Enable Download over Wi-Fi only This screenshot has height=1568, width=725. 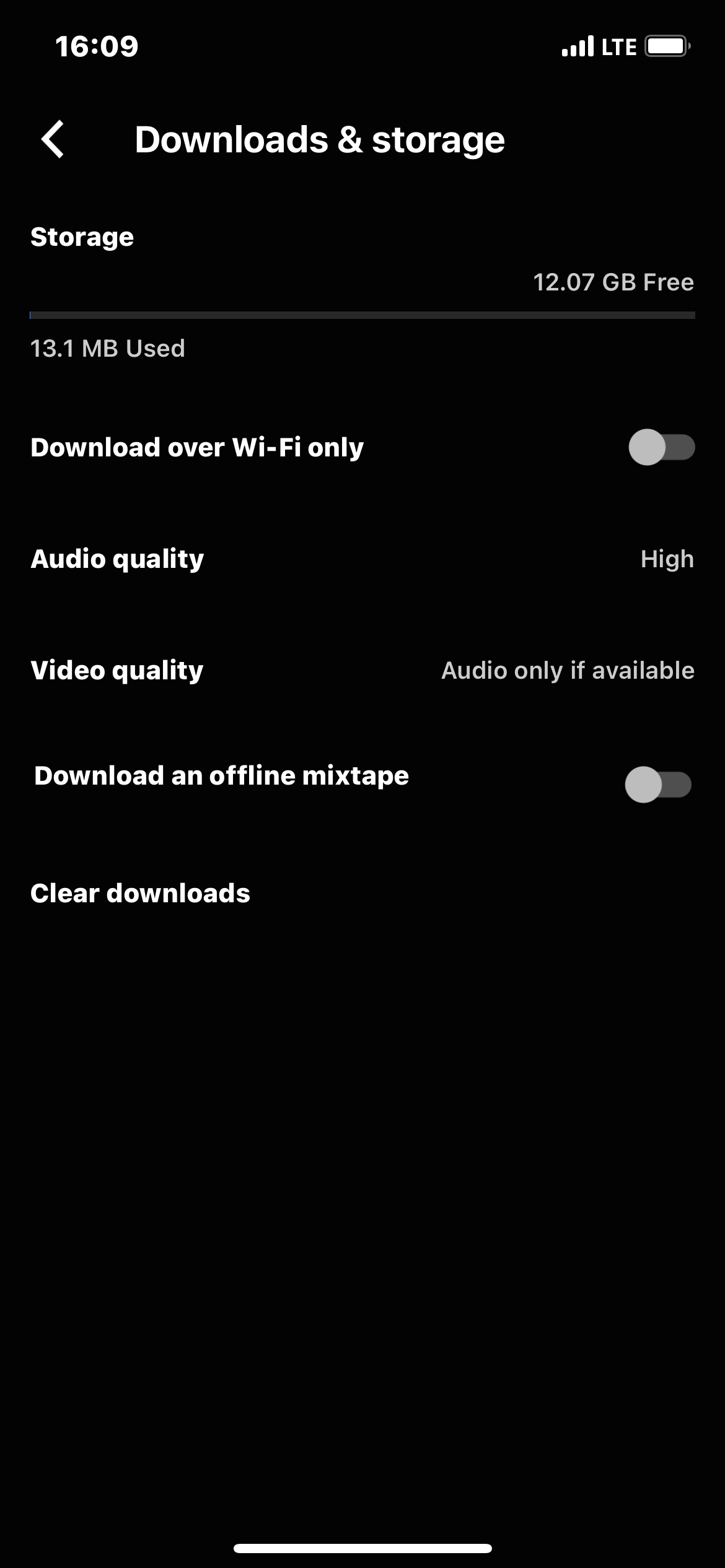(661, 447)
